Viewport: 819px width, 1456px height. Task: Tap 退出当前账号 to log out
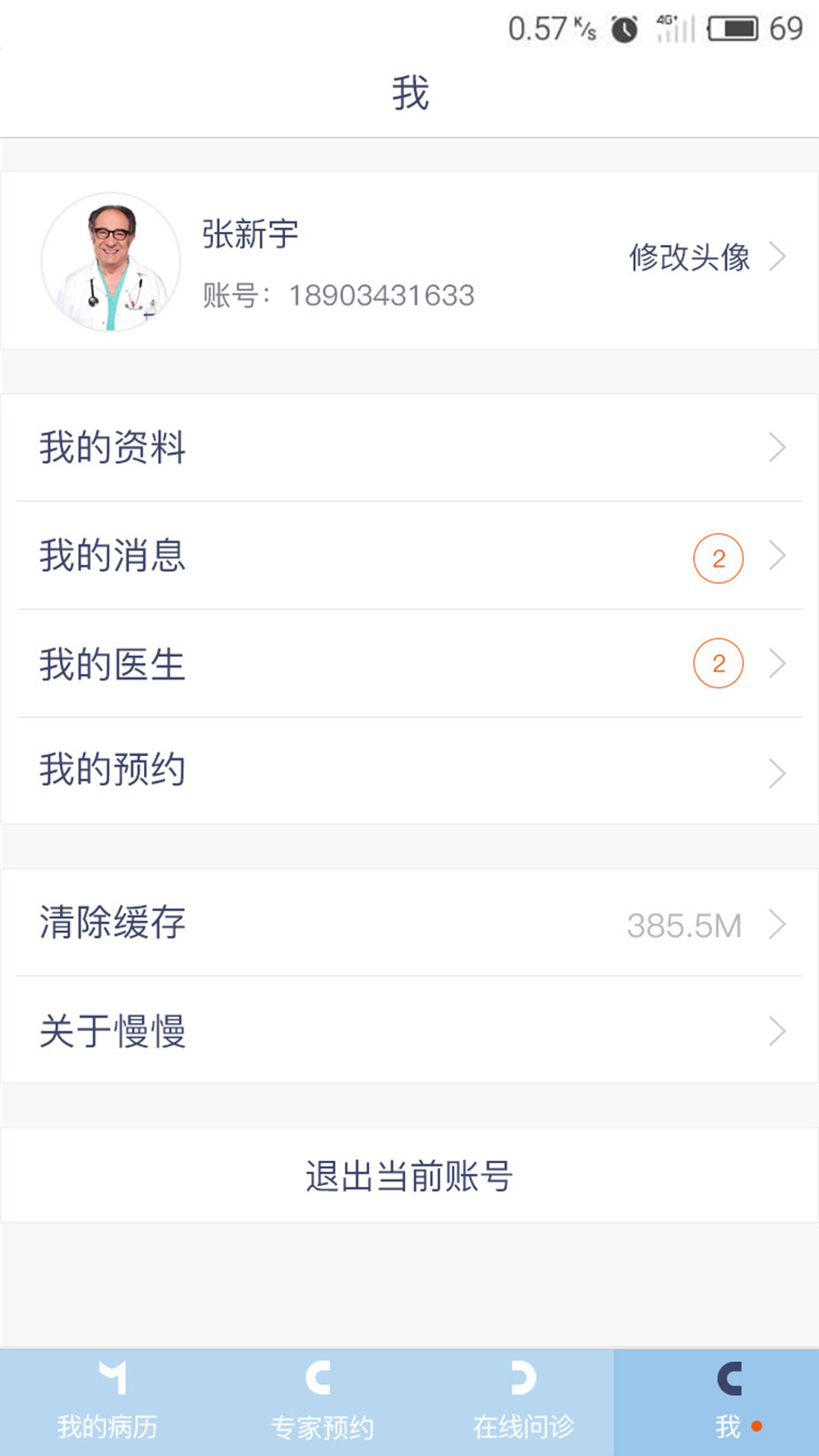(409, 1175)
